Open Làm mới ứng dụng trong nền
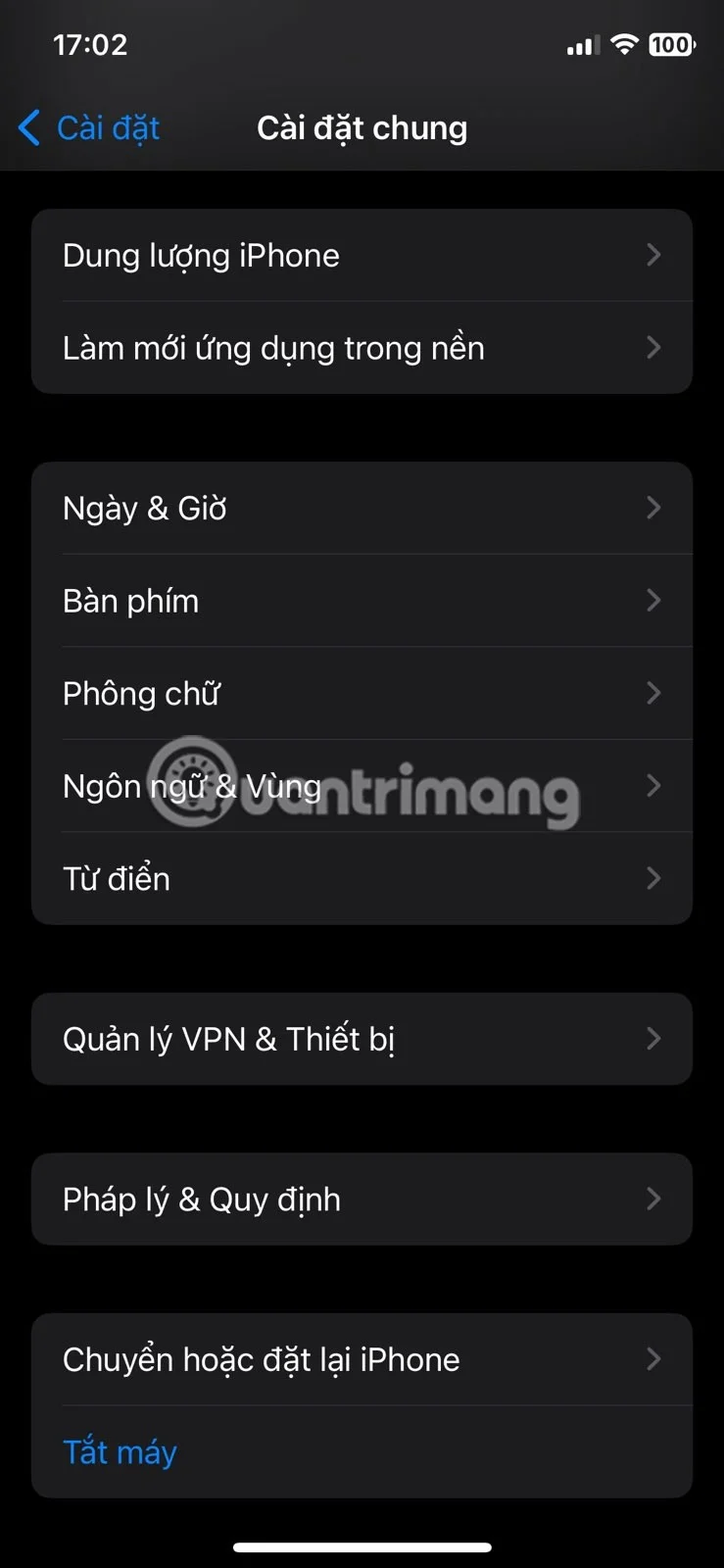The image size is (724, 1568). (x=362, y=347)
